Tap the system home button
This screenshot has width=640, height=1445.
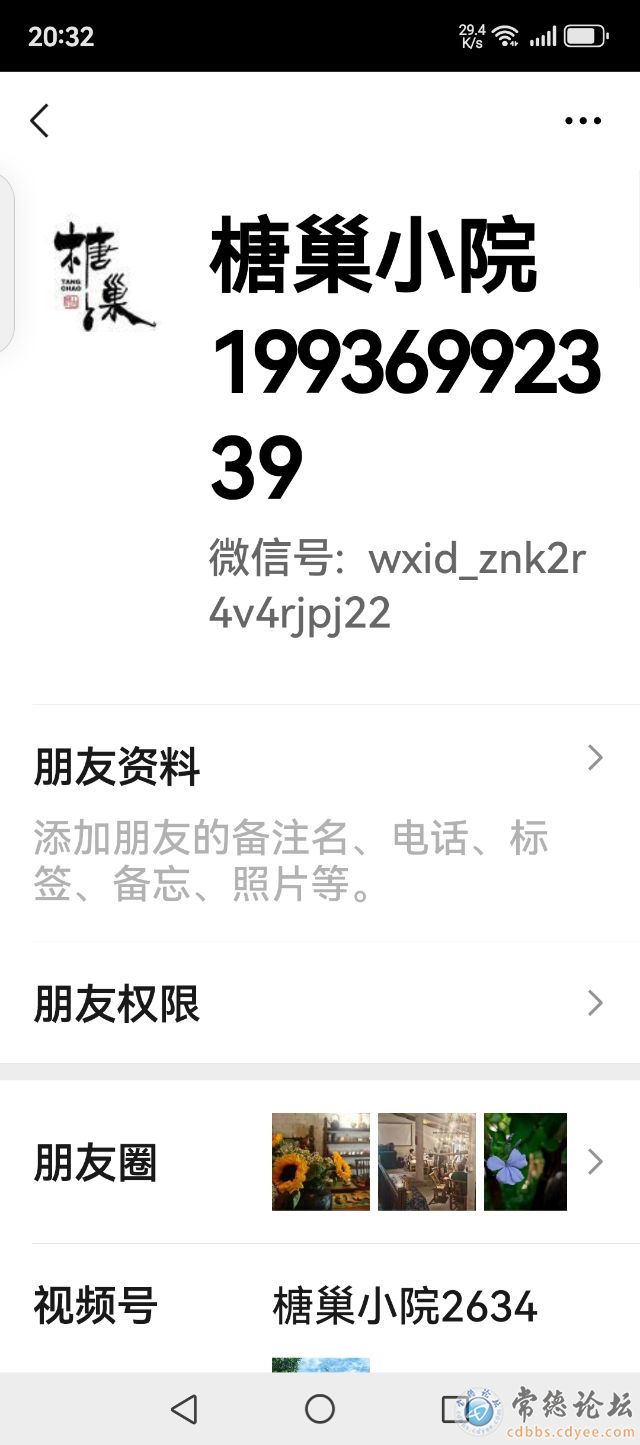(x=320, y=1409)
